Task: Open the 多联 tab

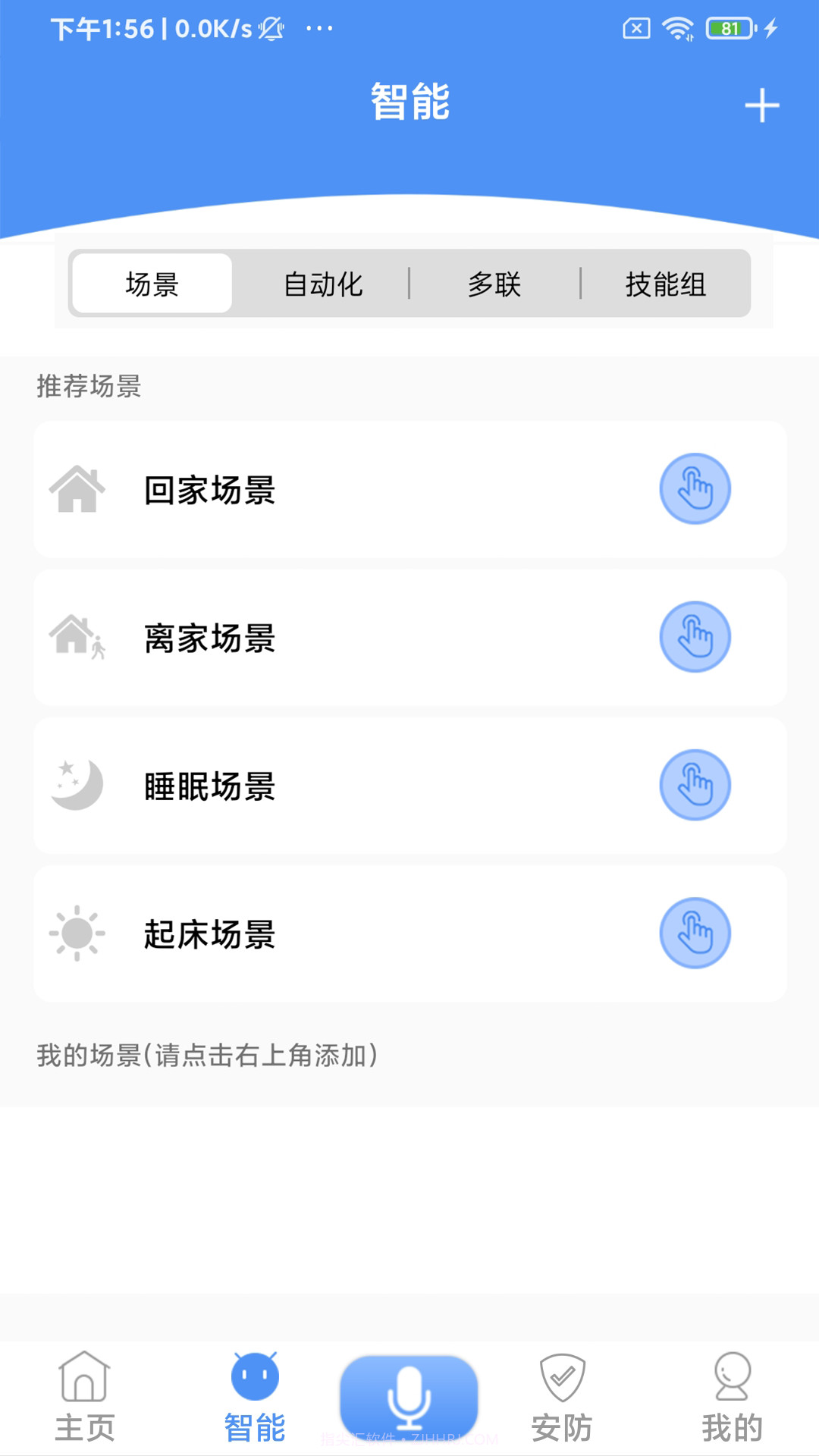Action: point(494,284)
